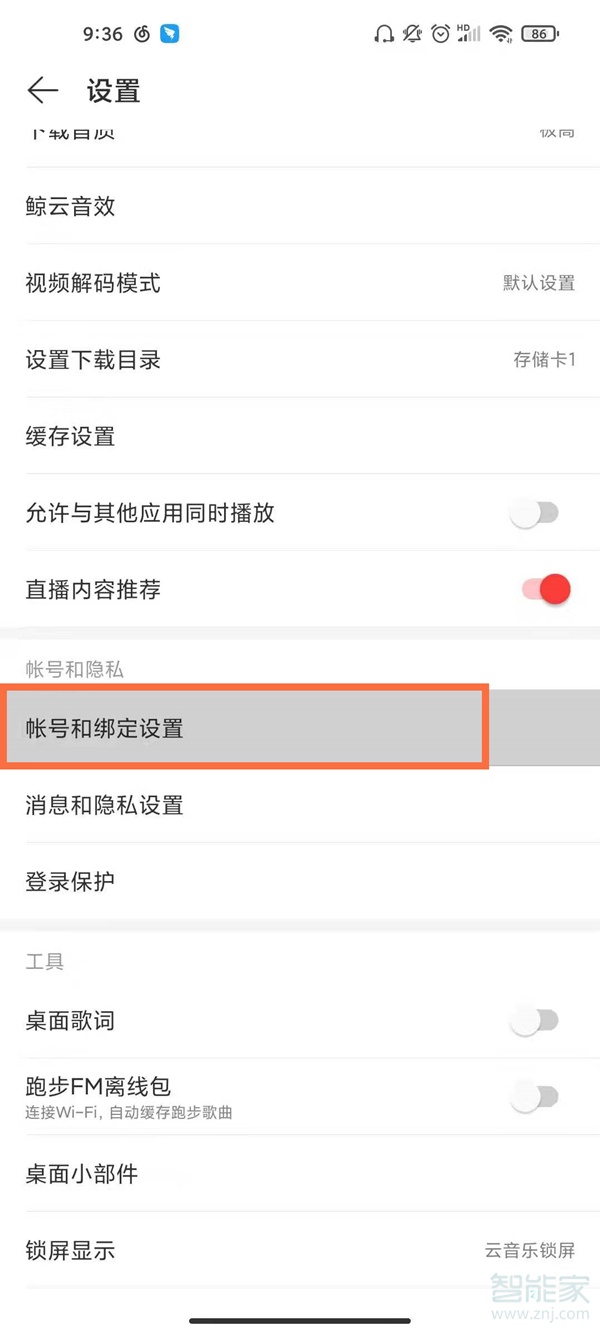600x1333 pixels.
Task: Open 登录保护 settings
Action: [x=300, y=882]
